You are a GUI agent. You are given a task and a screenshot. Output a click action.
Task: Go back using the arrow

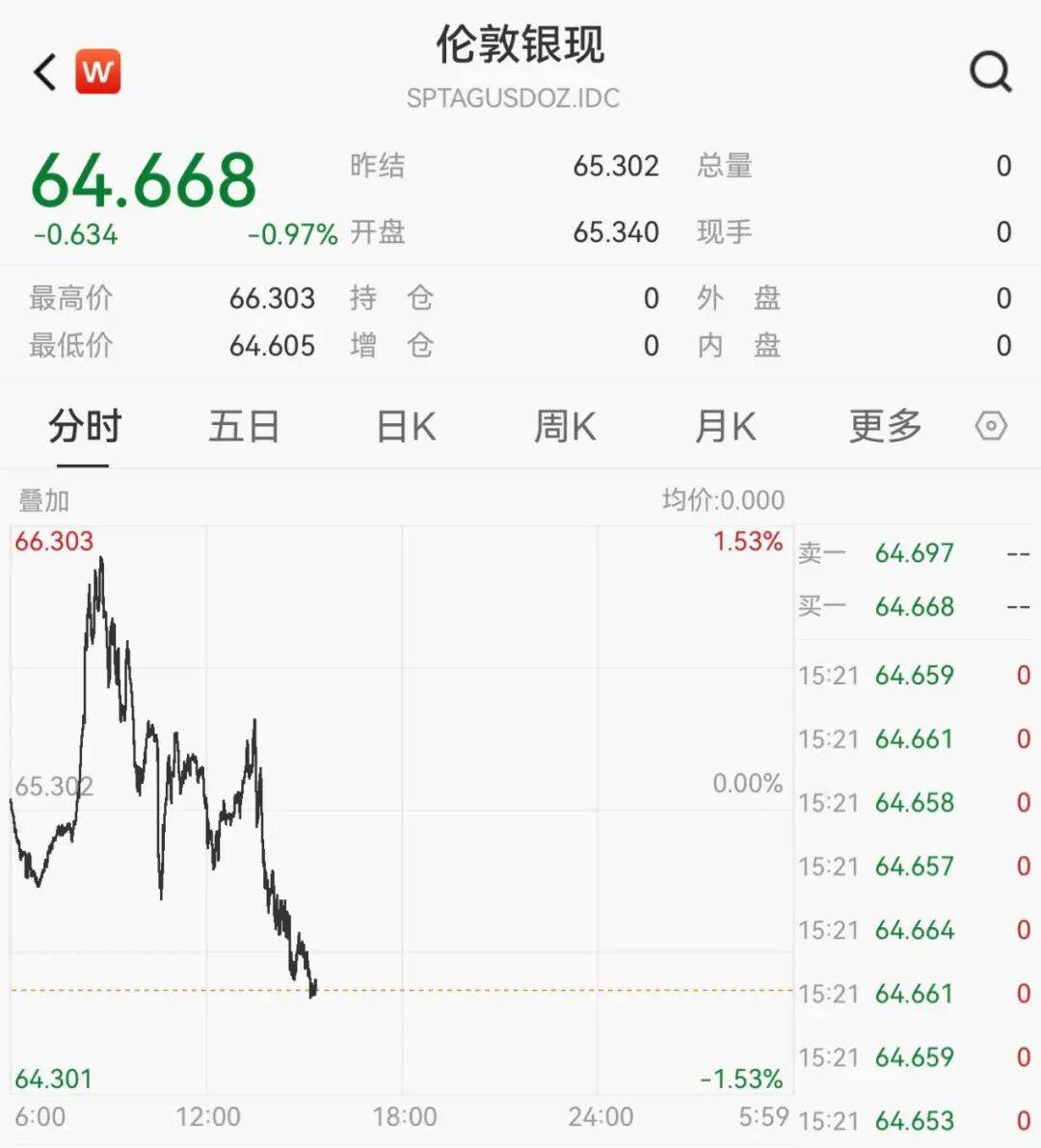(44, 71)
